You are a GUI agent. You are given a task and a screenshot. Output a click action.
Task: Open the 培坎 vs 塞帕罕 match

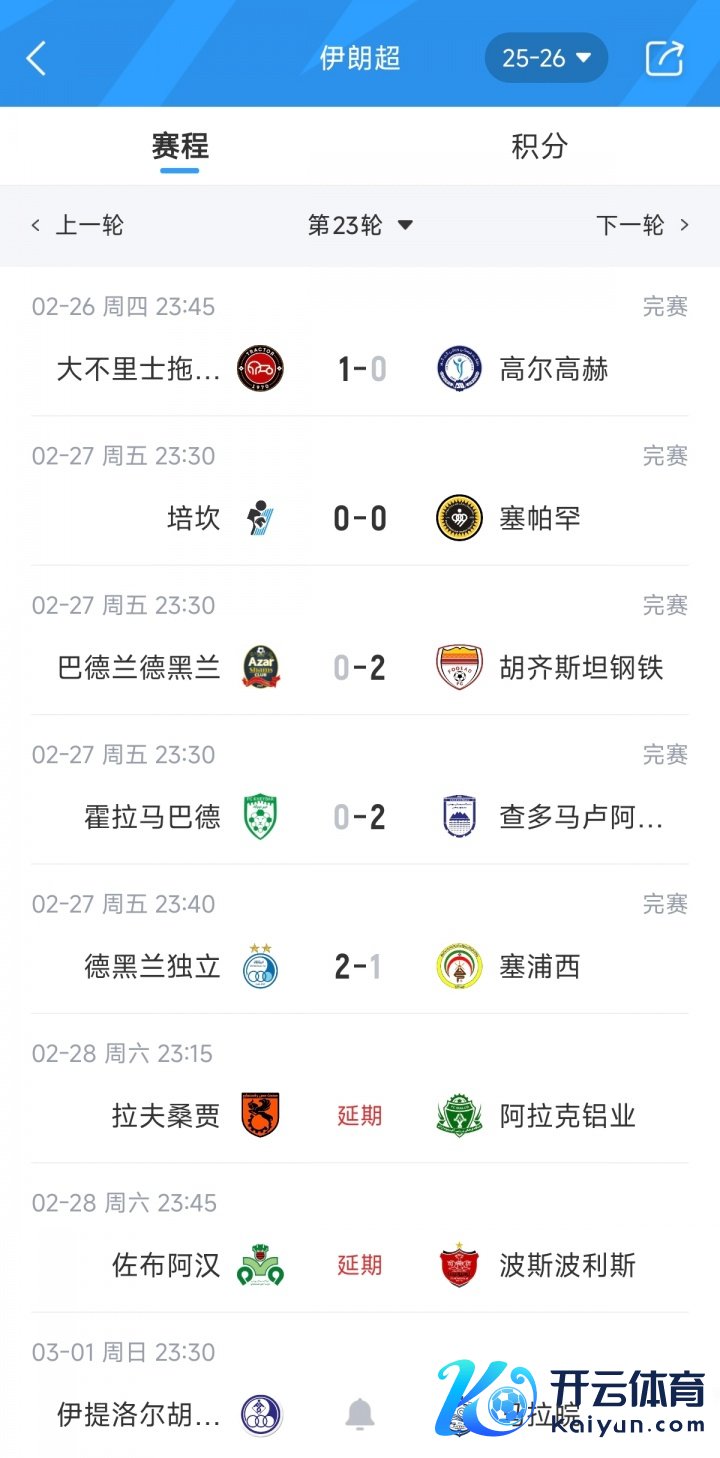[360, 518]
